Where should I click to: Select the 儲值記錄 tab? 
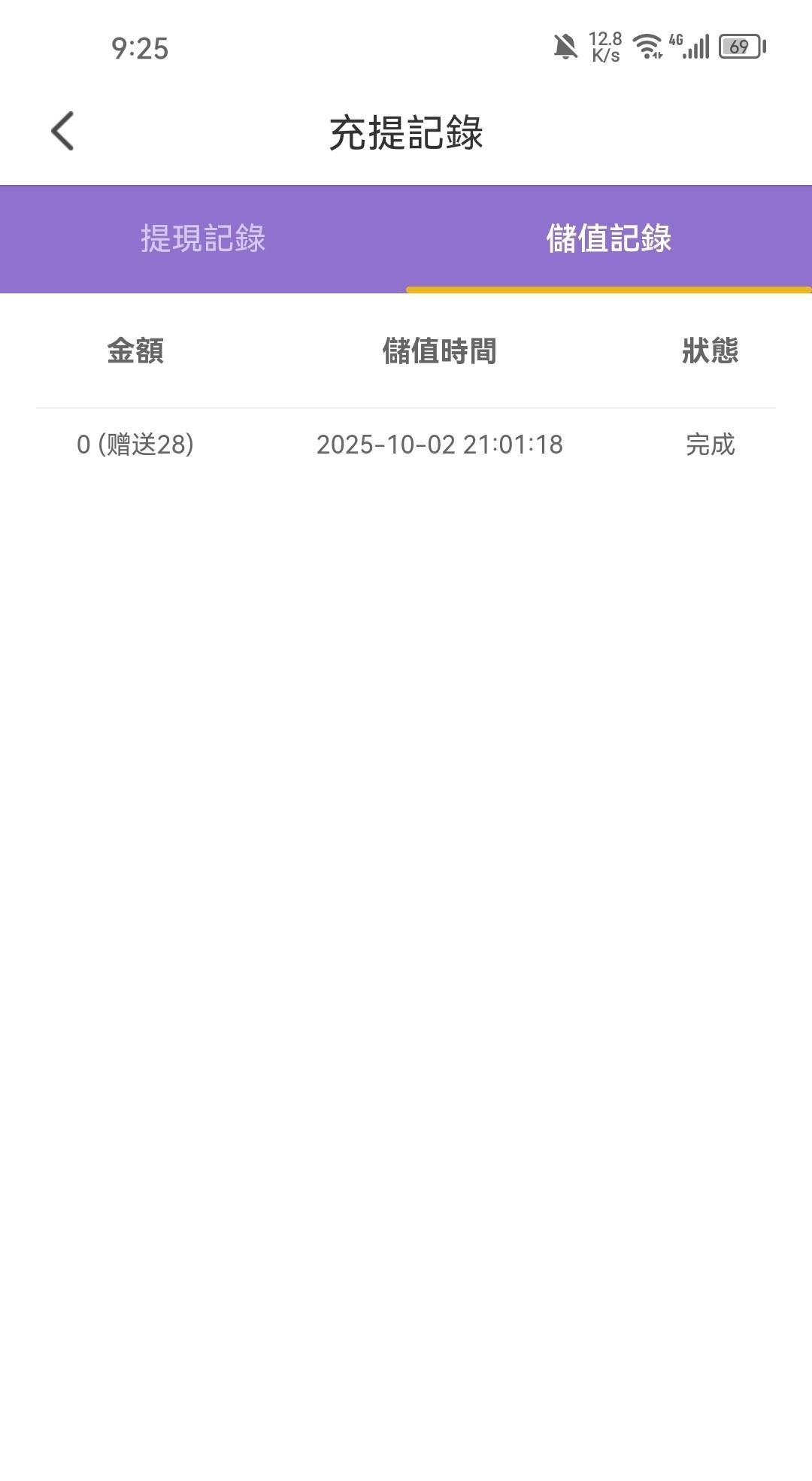(x=608, y=238)
